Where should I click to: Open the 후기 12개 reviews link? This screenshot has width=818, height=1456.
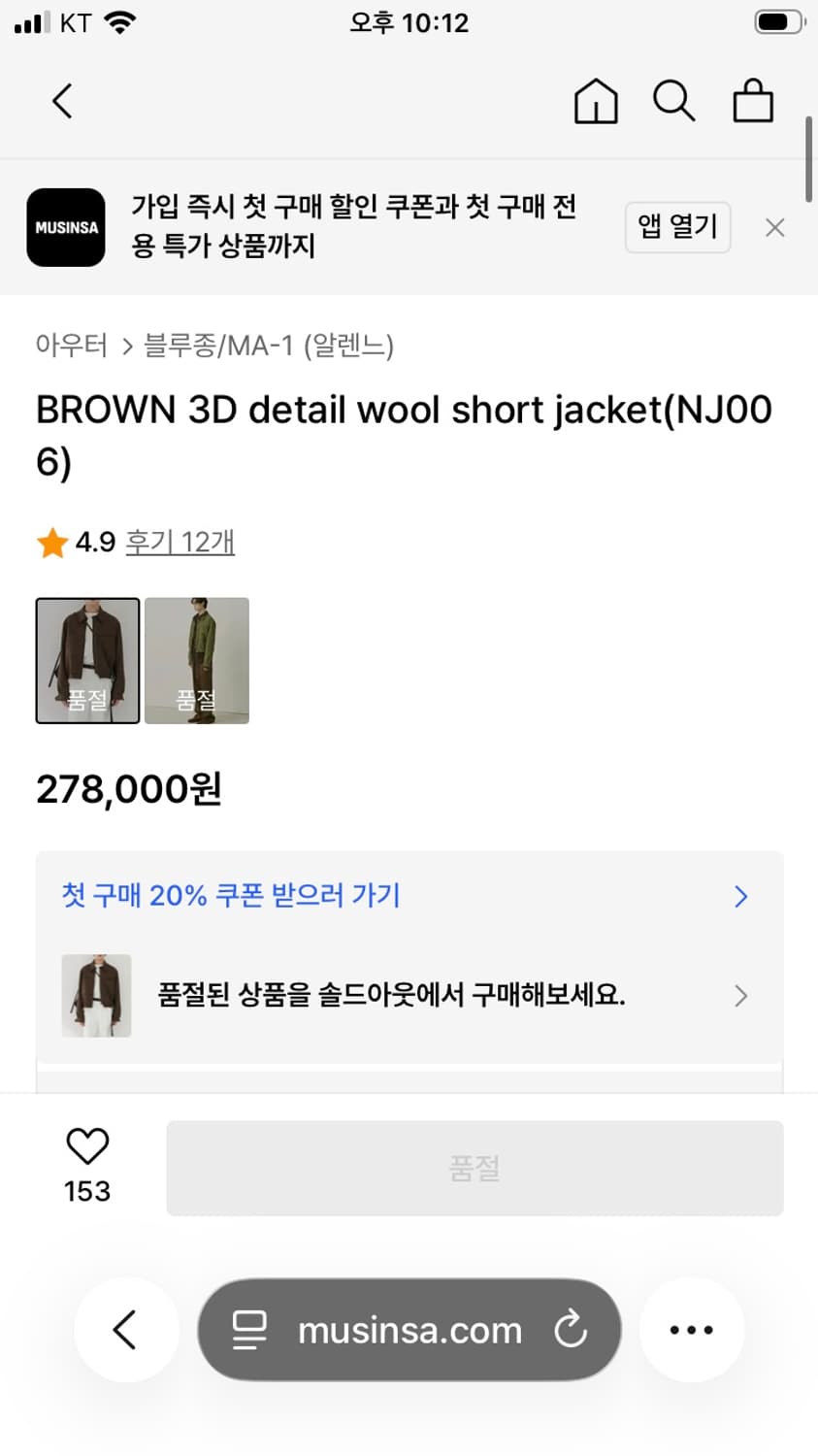179,543
